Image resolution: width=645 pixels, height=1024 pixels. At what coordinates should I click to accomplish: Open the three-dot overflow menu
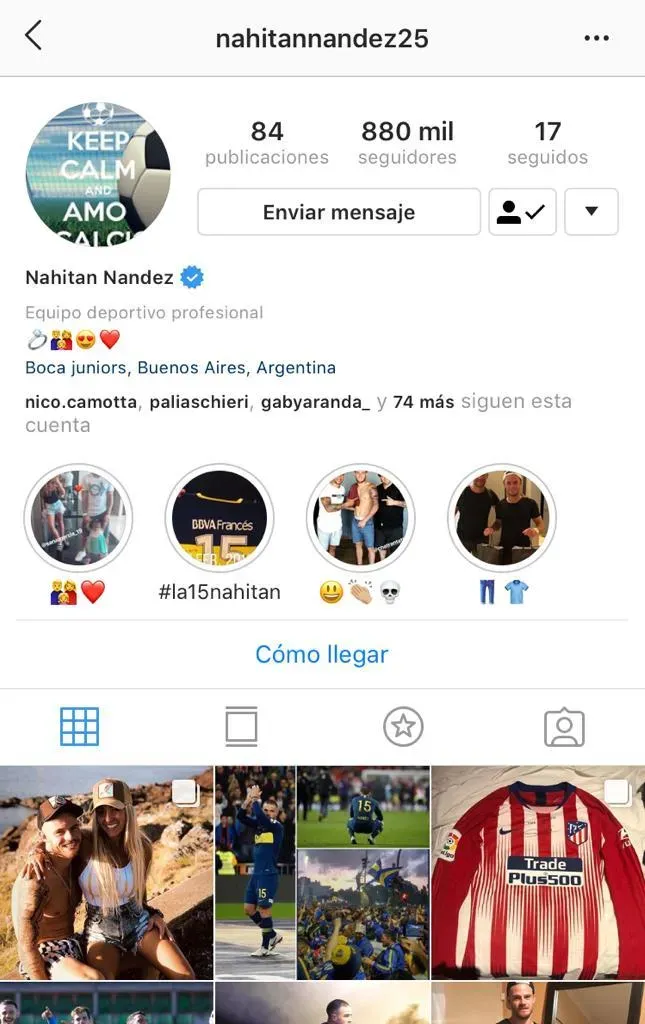(596, 38)
